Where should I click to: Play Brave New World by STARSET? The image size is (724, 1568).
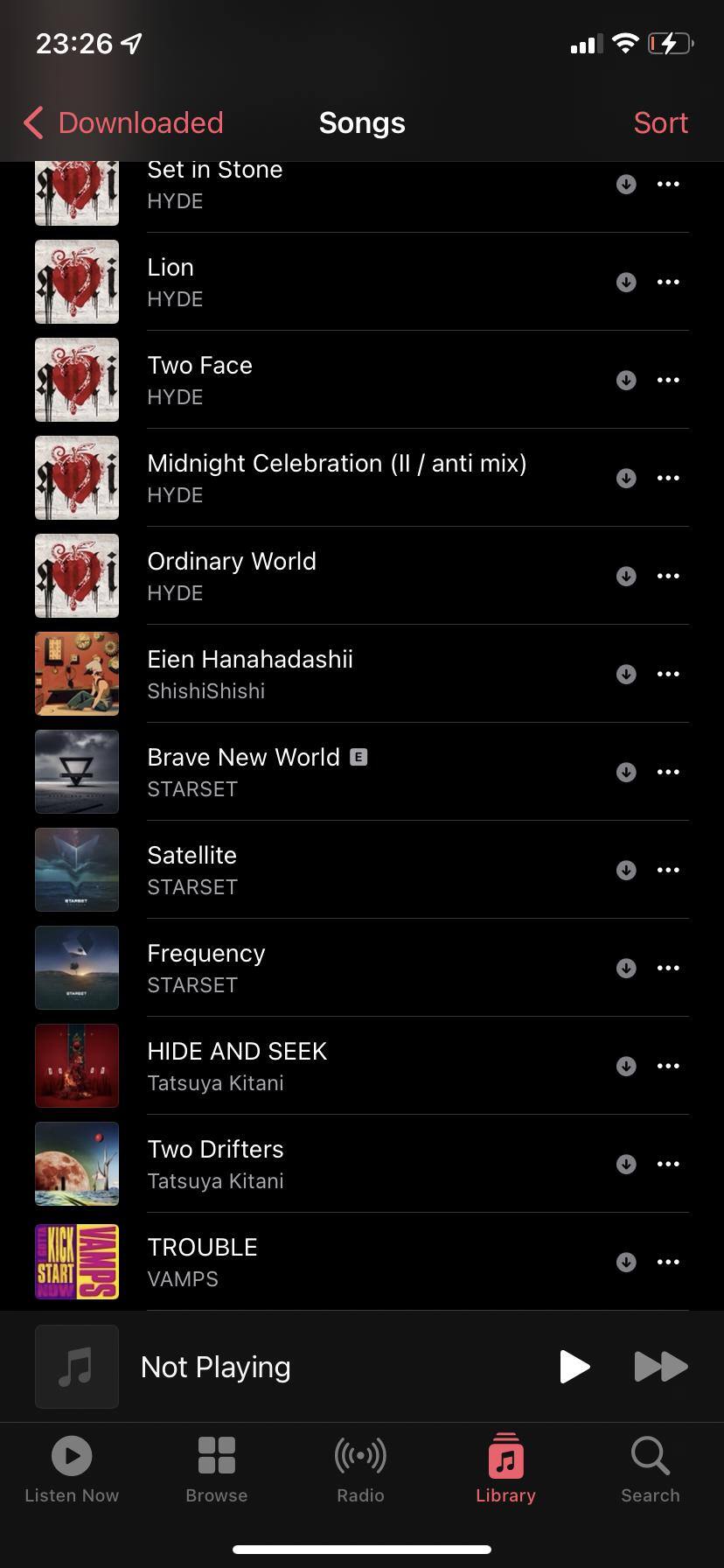click(350, 772)
